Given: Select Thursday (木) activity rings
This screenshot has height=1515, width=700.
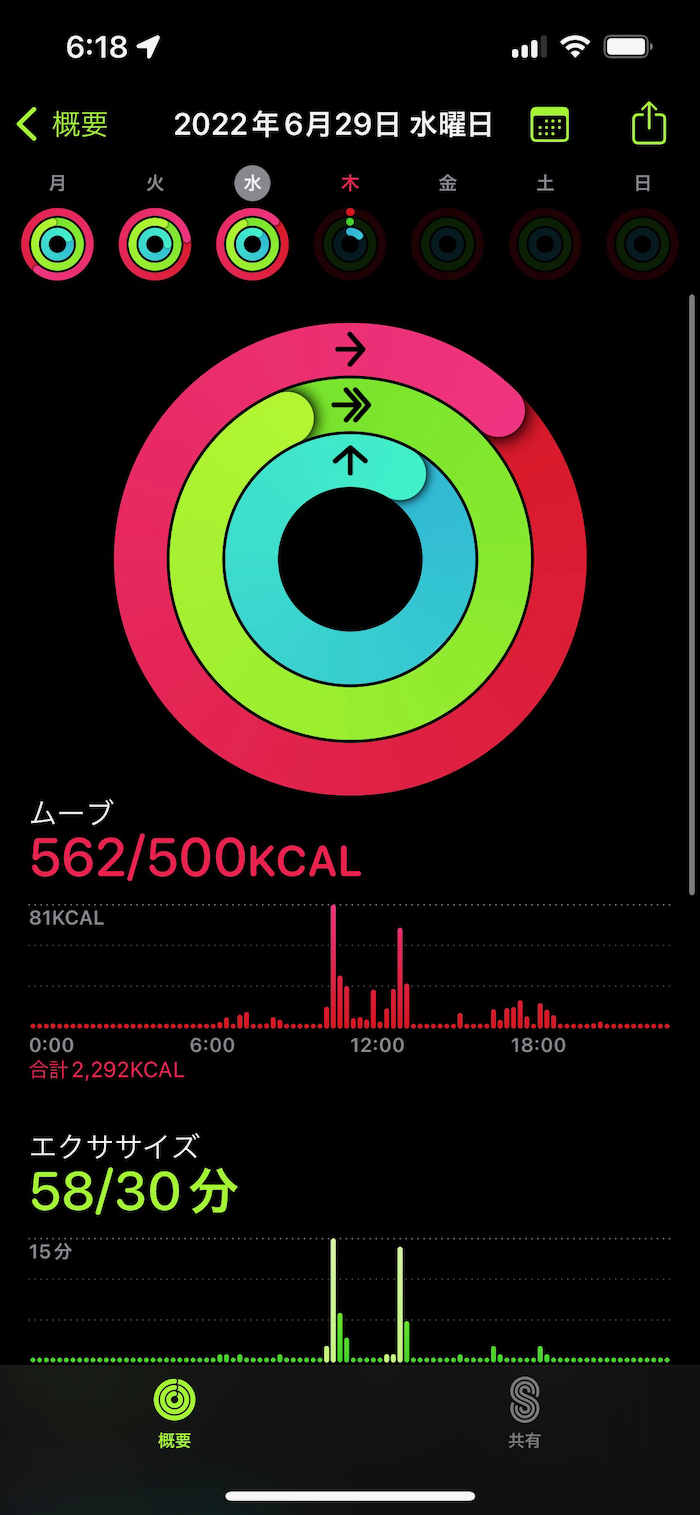Looking at the screenshot, I should pyautogui.click(x=350, y=243).
